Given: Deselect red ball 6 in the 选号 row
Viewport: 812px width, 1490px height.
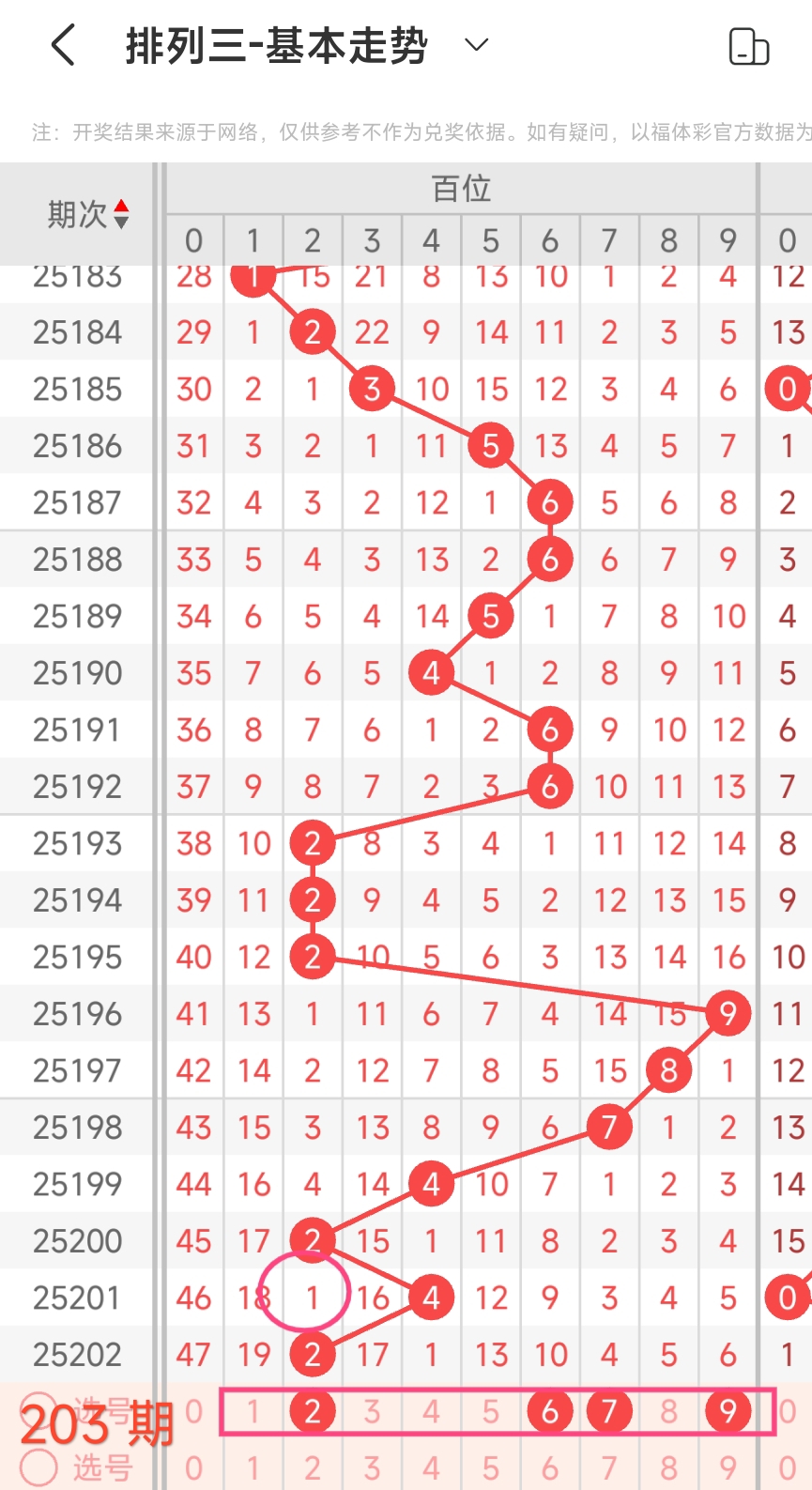Looking at the screenshot, I should click(550, 1411).
